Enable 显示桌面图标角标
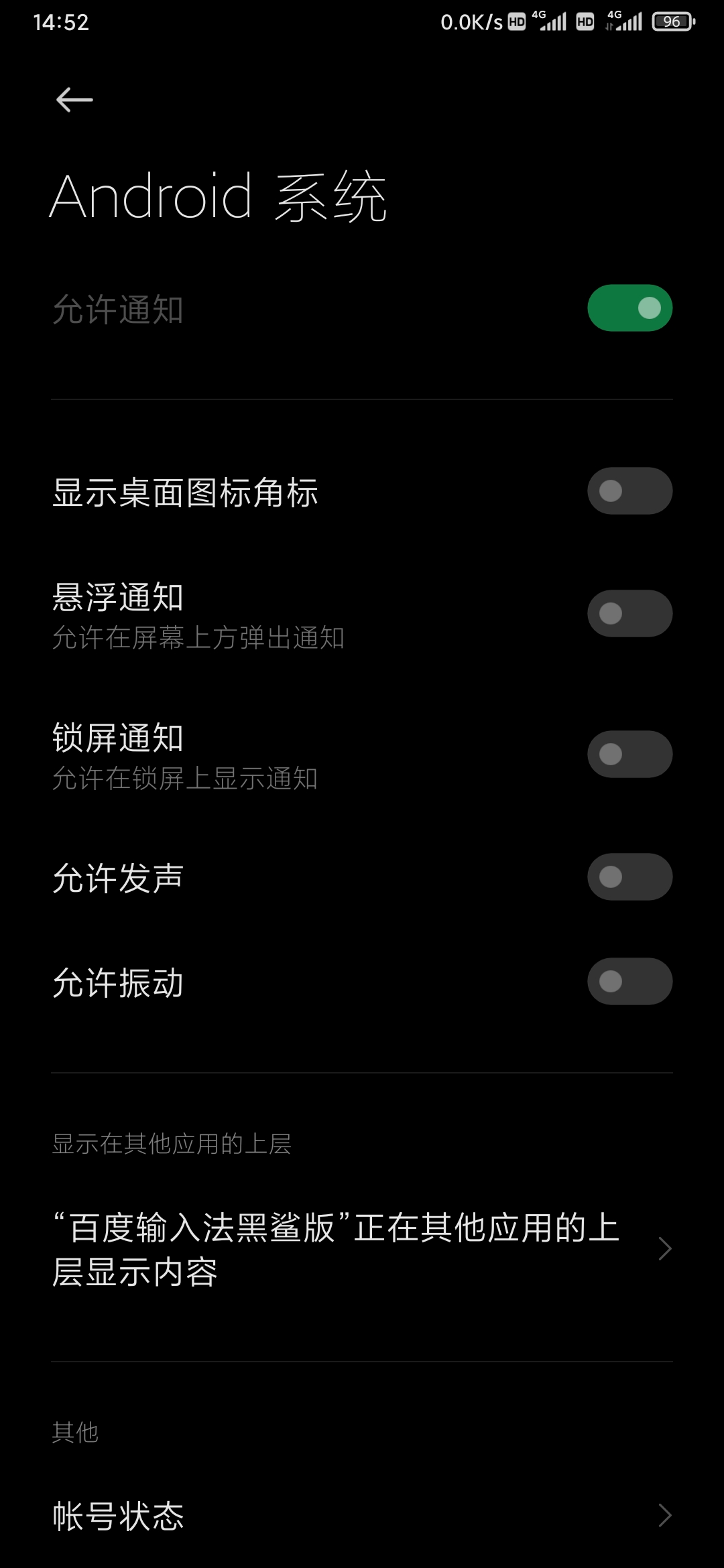This screenshot has height=1568, width=724. click(x=629, y=491)
